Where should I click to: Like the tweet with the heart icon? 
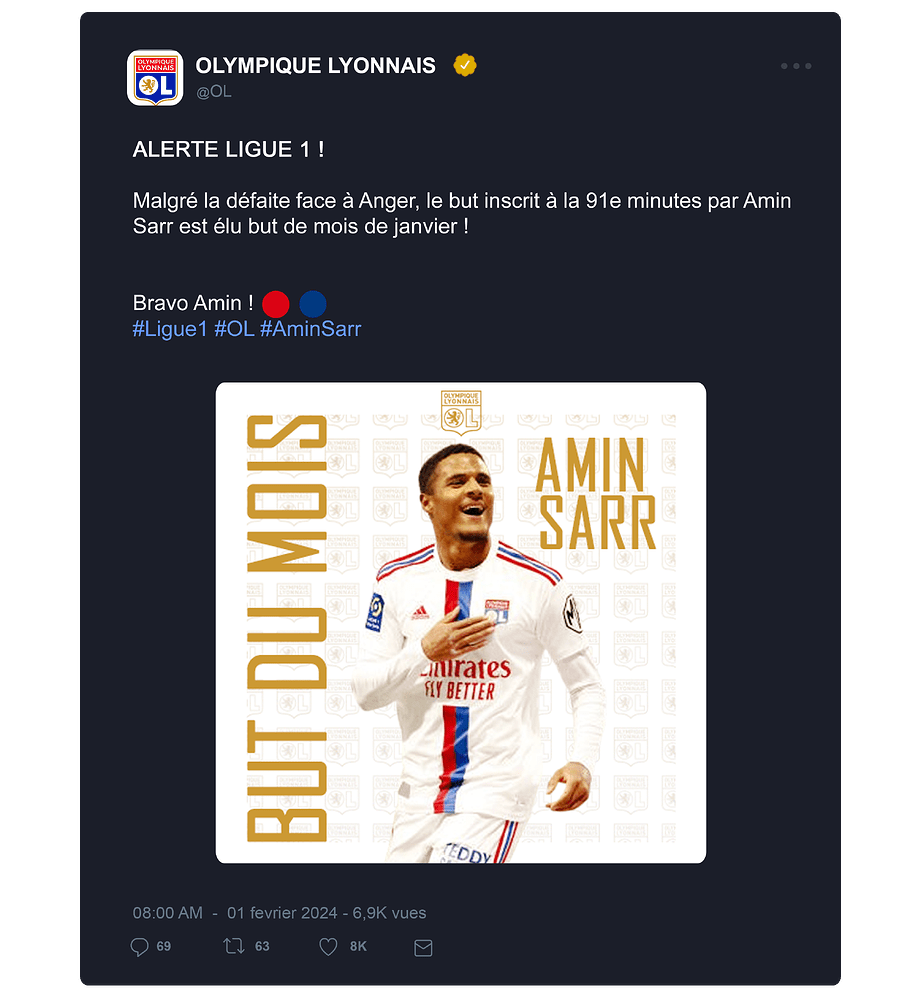[x=328, y=946]
